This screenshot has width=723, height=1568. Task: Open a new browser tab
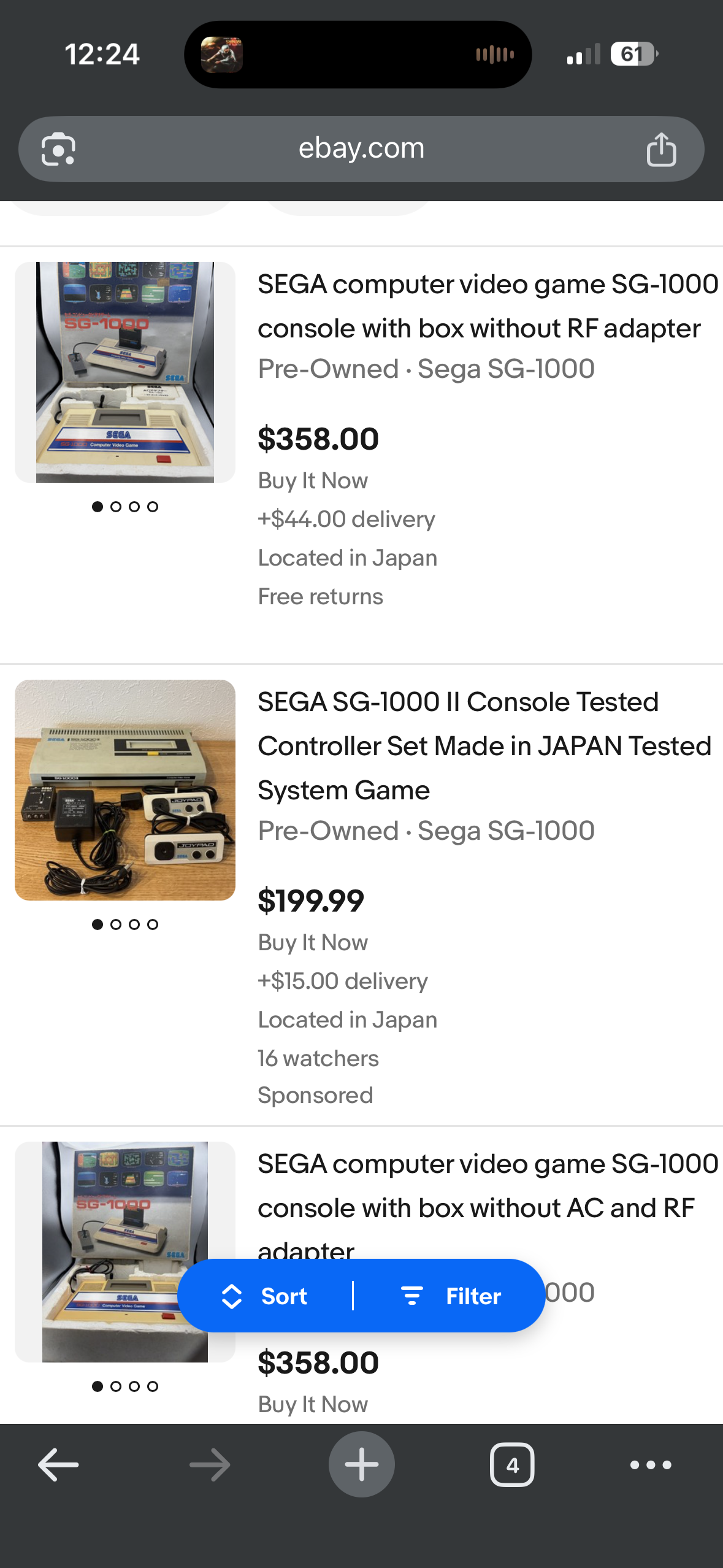pos(361,1465)
